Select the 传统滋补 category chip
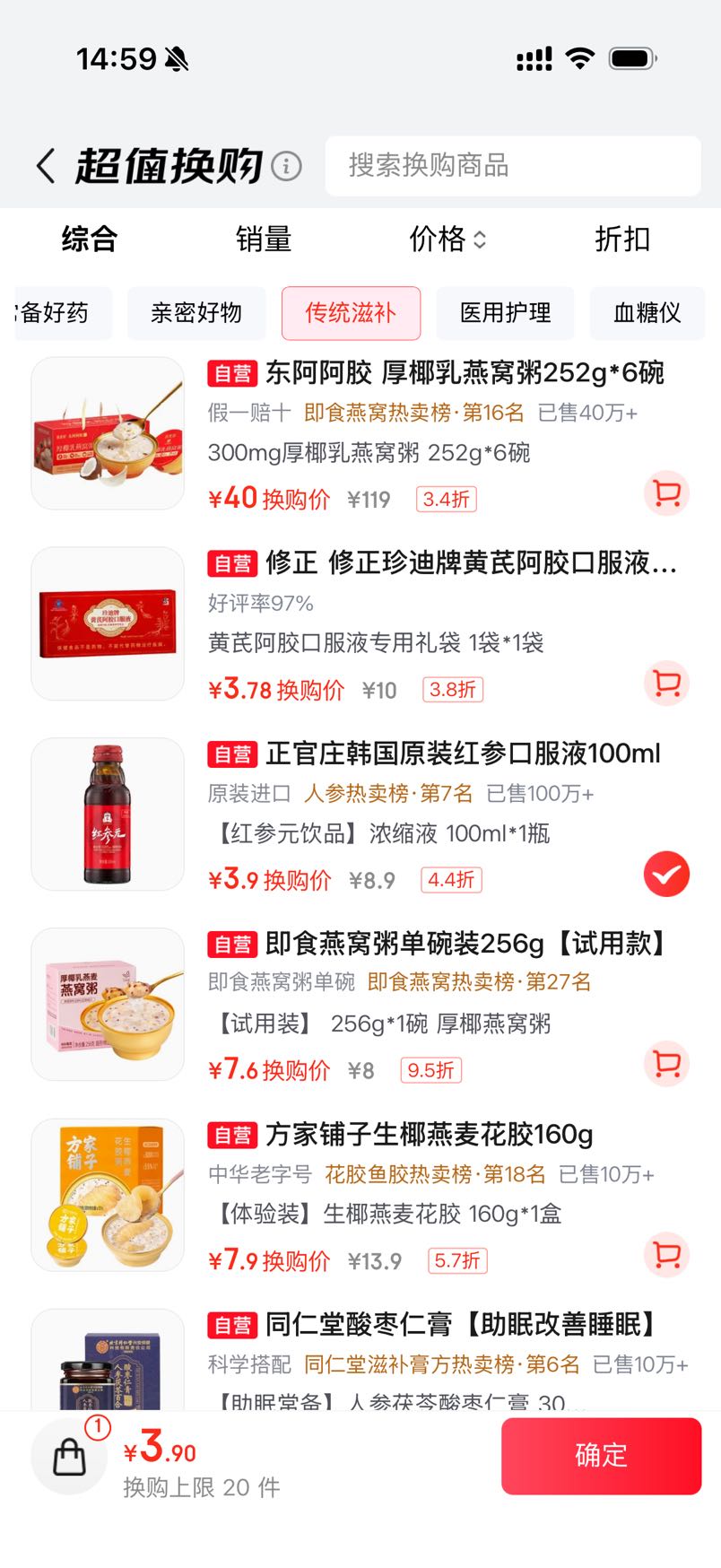 pos(351,313)
